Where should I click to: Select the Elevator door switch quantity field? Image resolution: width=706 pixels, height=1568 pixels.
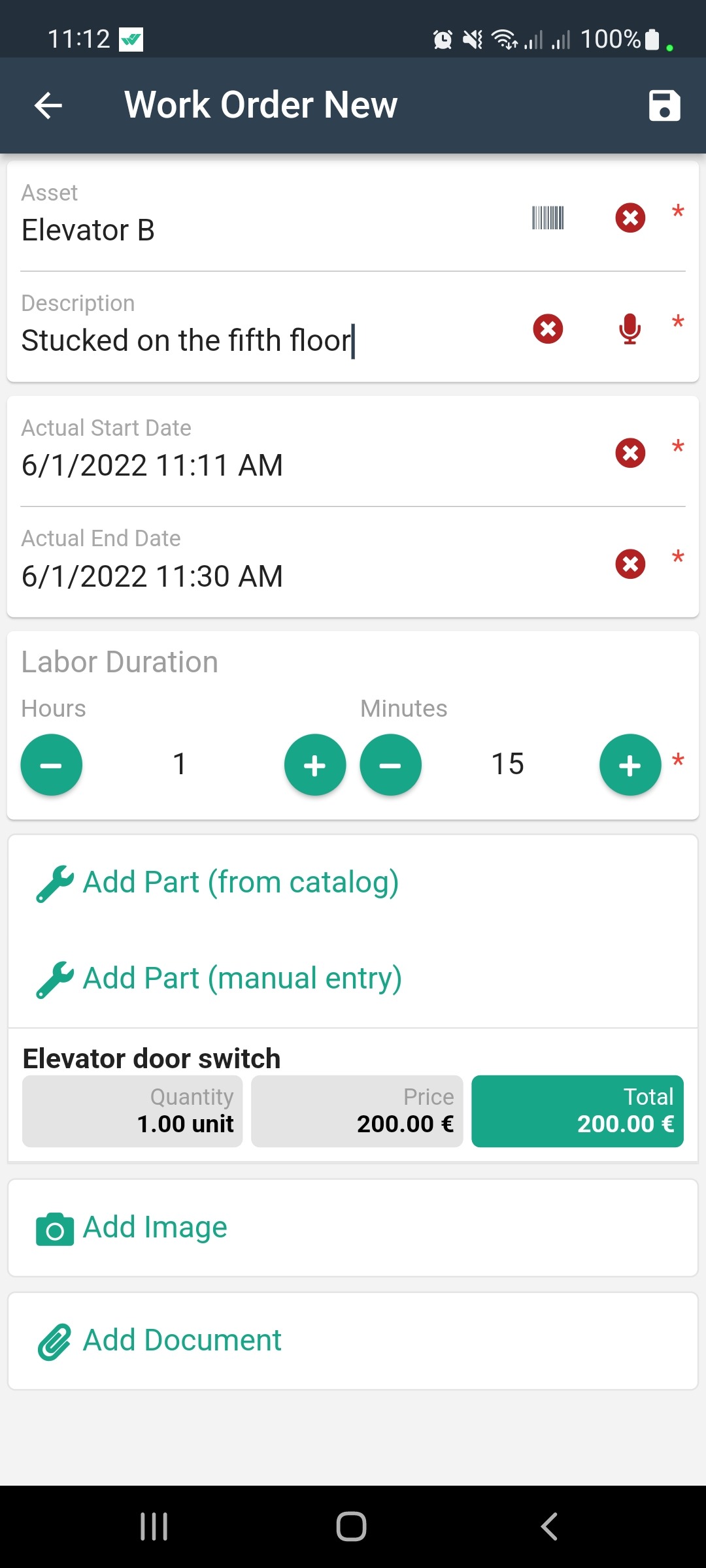[x=131, y=1111]
